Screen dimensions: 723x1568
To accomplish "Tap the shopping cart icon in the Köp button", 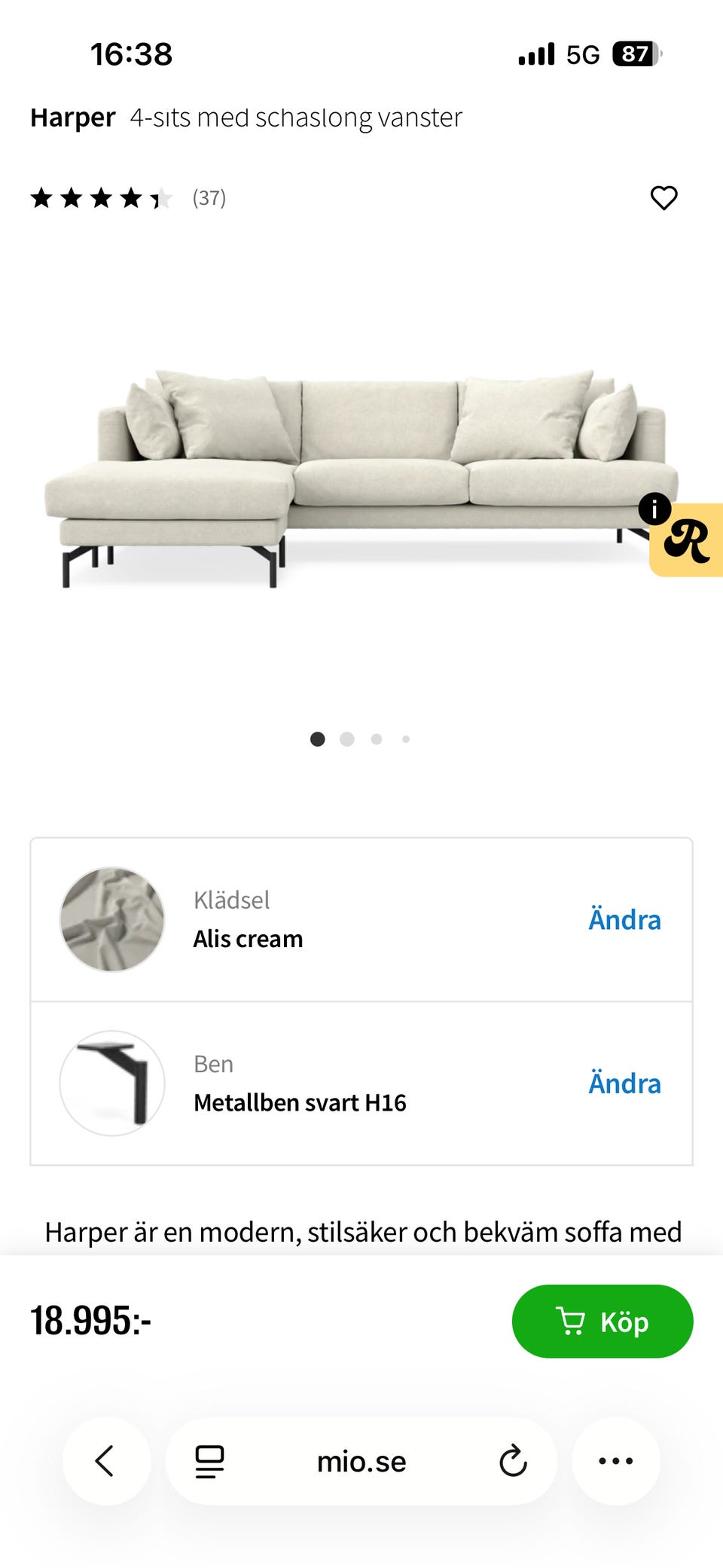I will (x=573, y=1321).
